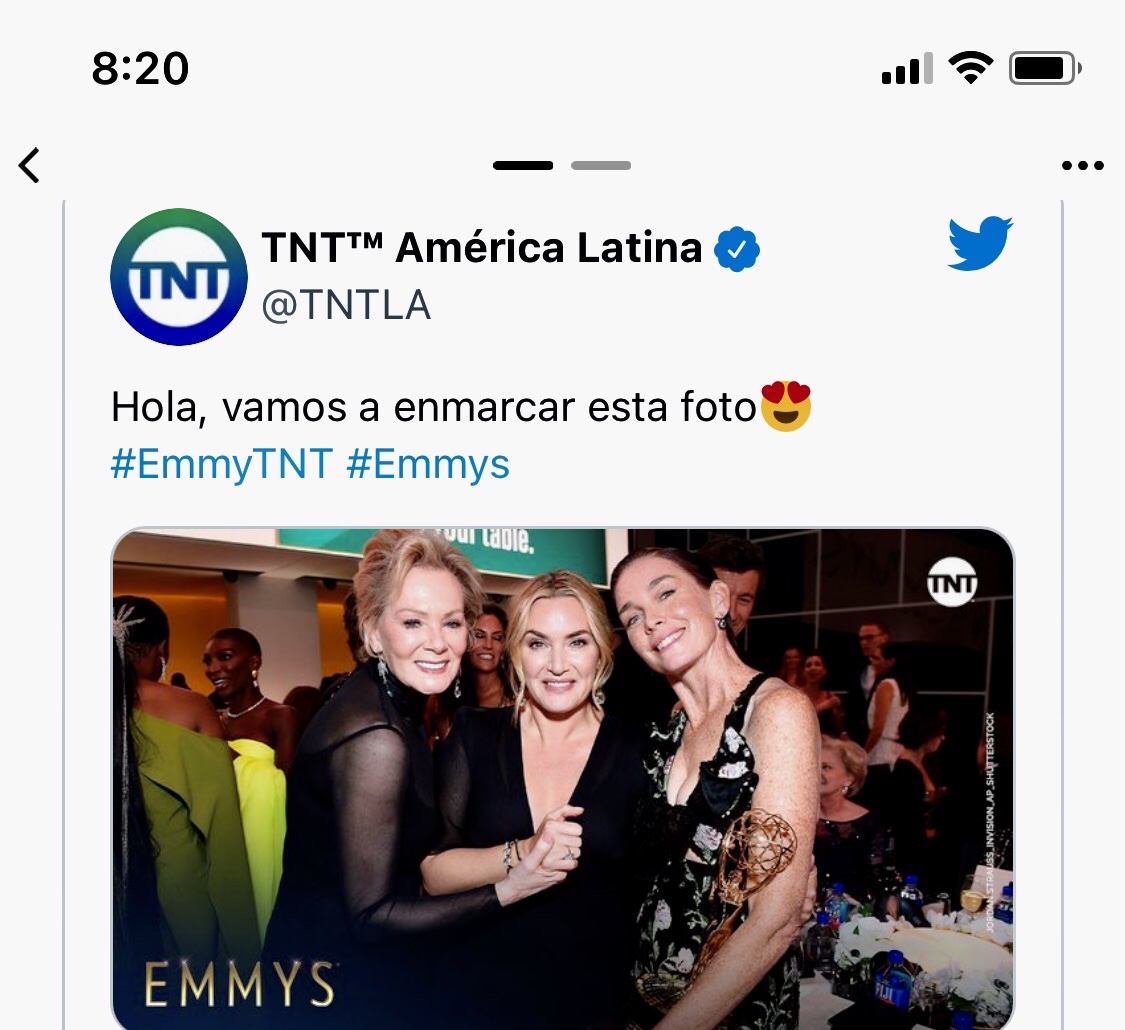Open the #Emmys hashtag

tap(428, 464)
